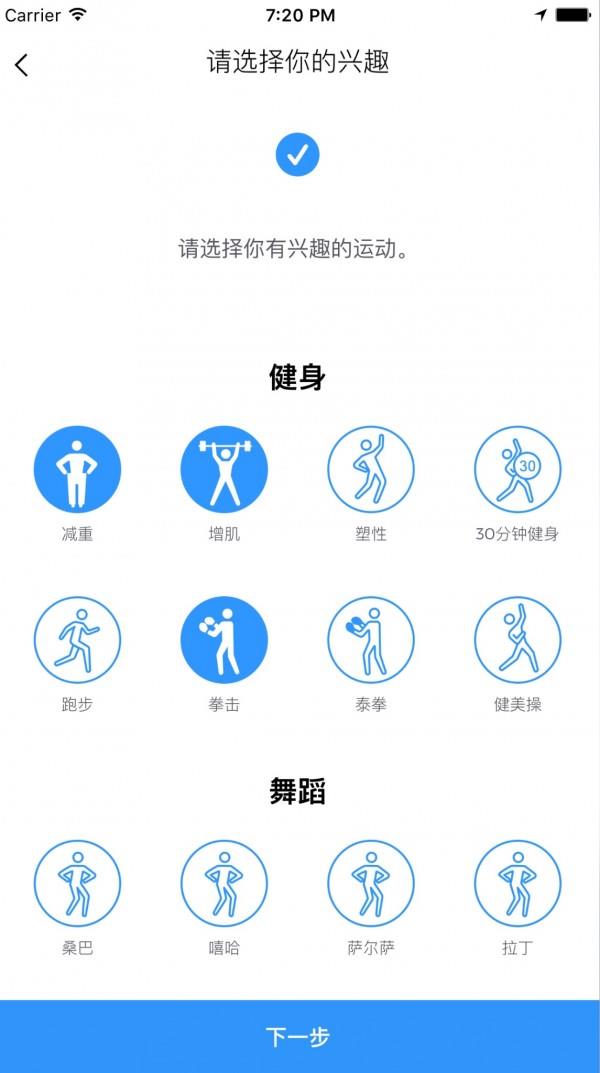Viewport: 600px width, 1073px height.
Task: Deselect the 拳击 interest
Action: pyautogui.click(x=224, y=640)
